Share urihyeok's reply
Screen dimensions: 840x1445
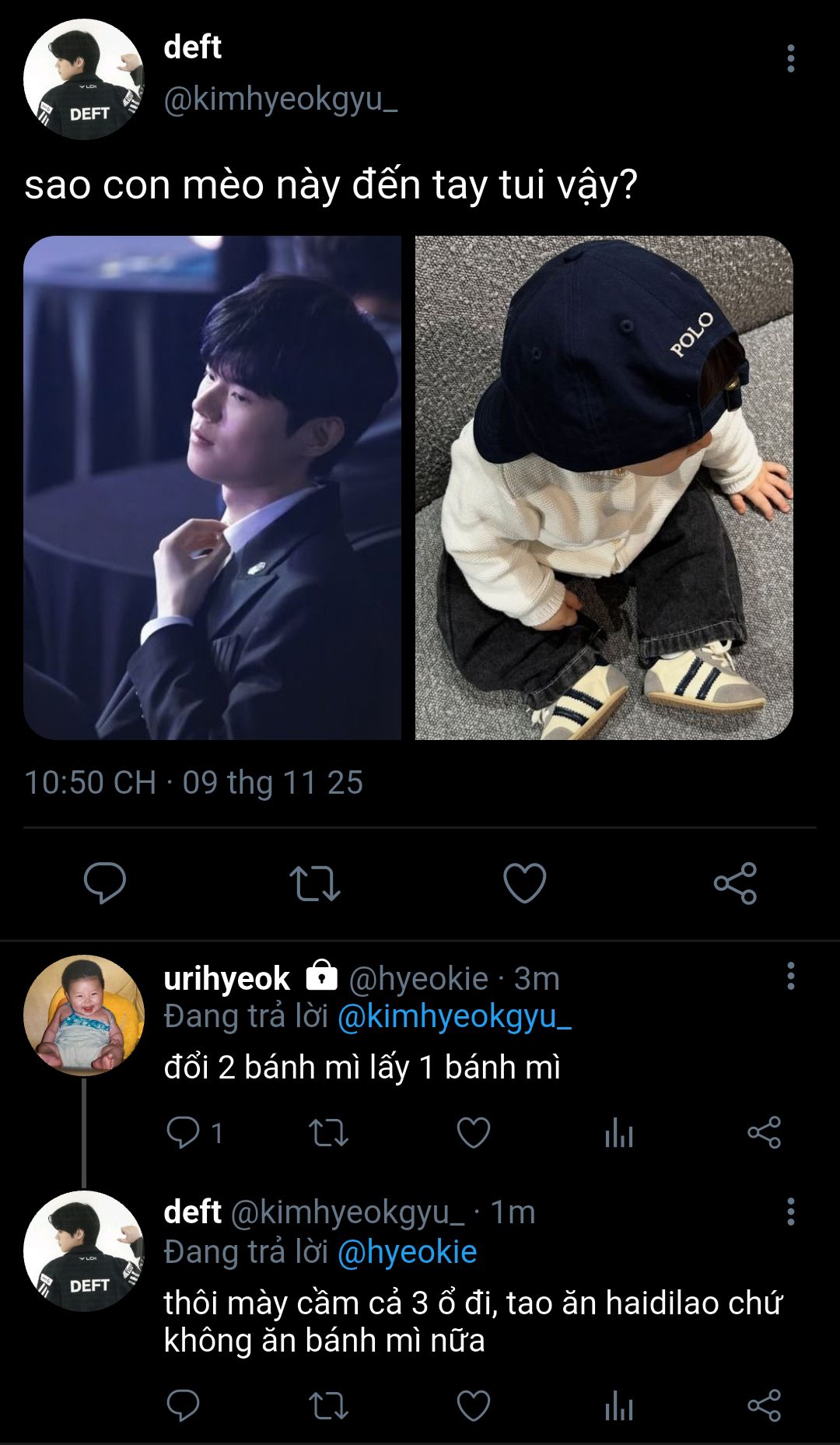click(764, 1132)
